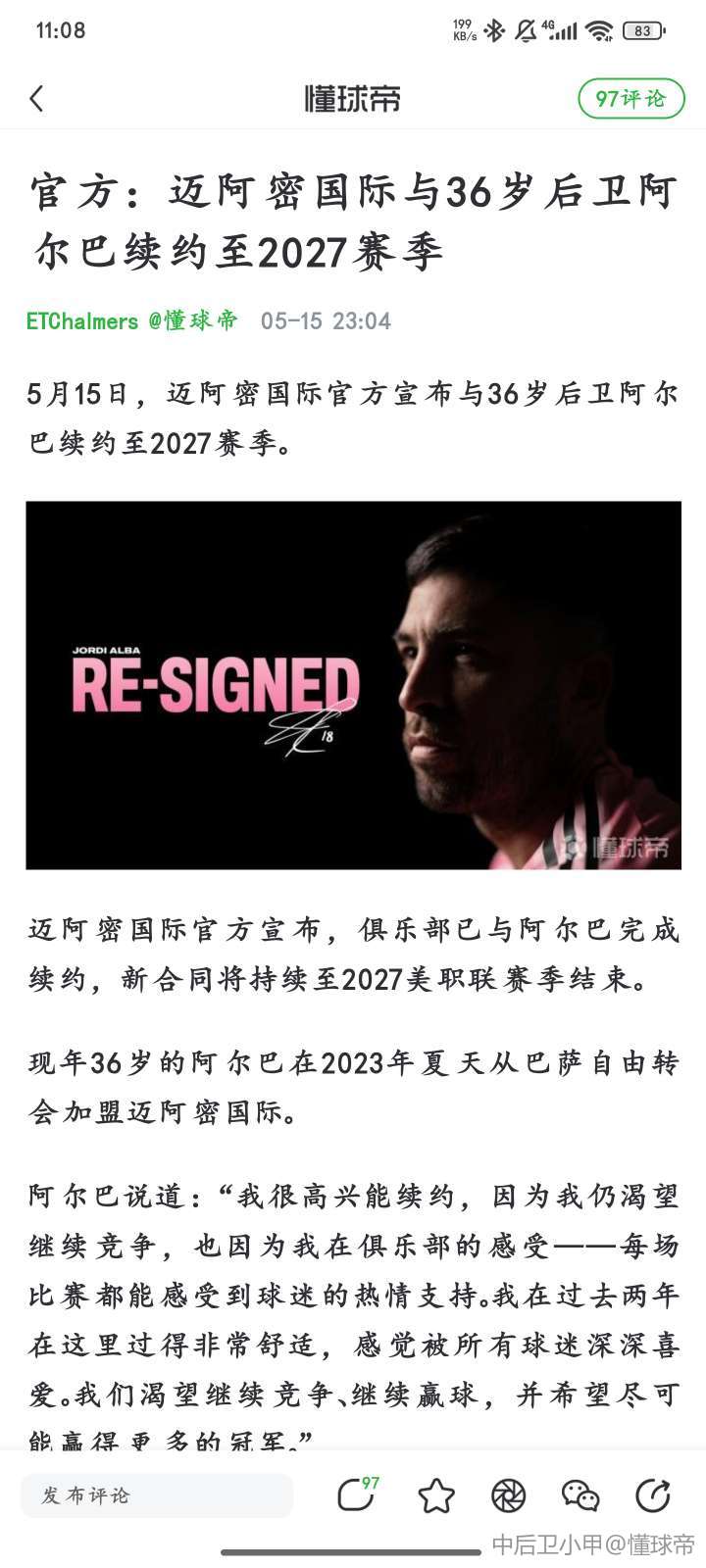Share the article to WeChat
Screen dimensions: 706x1568
tap(580, 1495)
